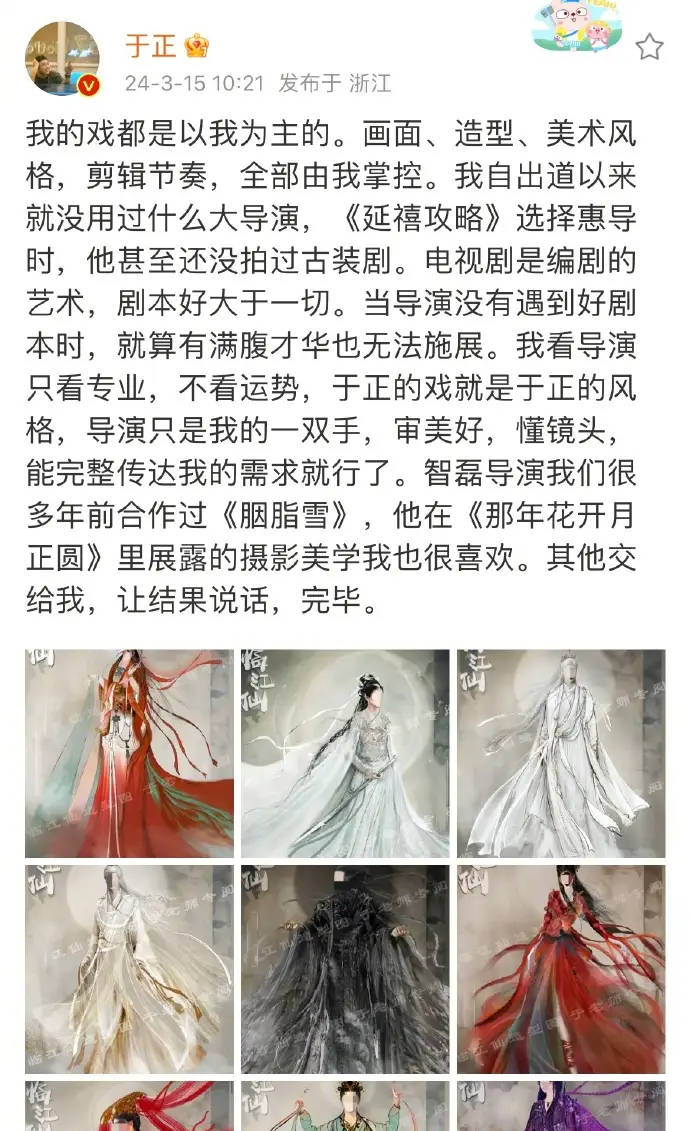Open the white robed crowned figure image
This screenshot has height=1131, width=690.
[x=561, y=753]
